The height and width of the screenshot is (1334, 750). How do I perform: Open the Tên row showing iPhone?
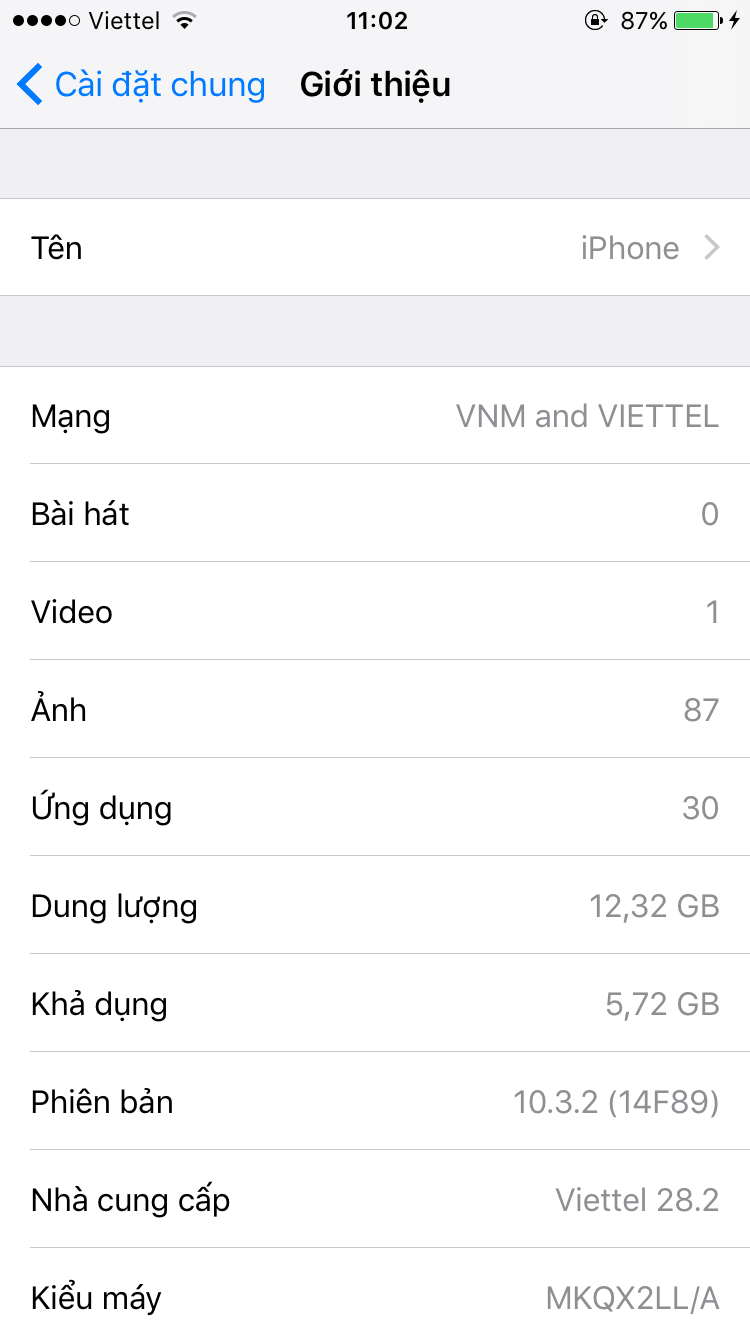[375, 248]
